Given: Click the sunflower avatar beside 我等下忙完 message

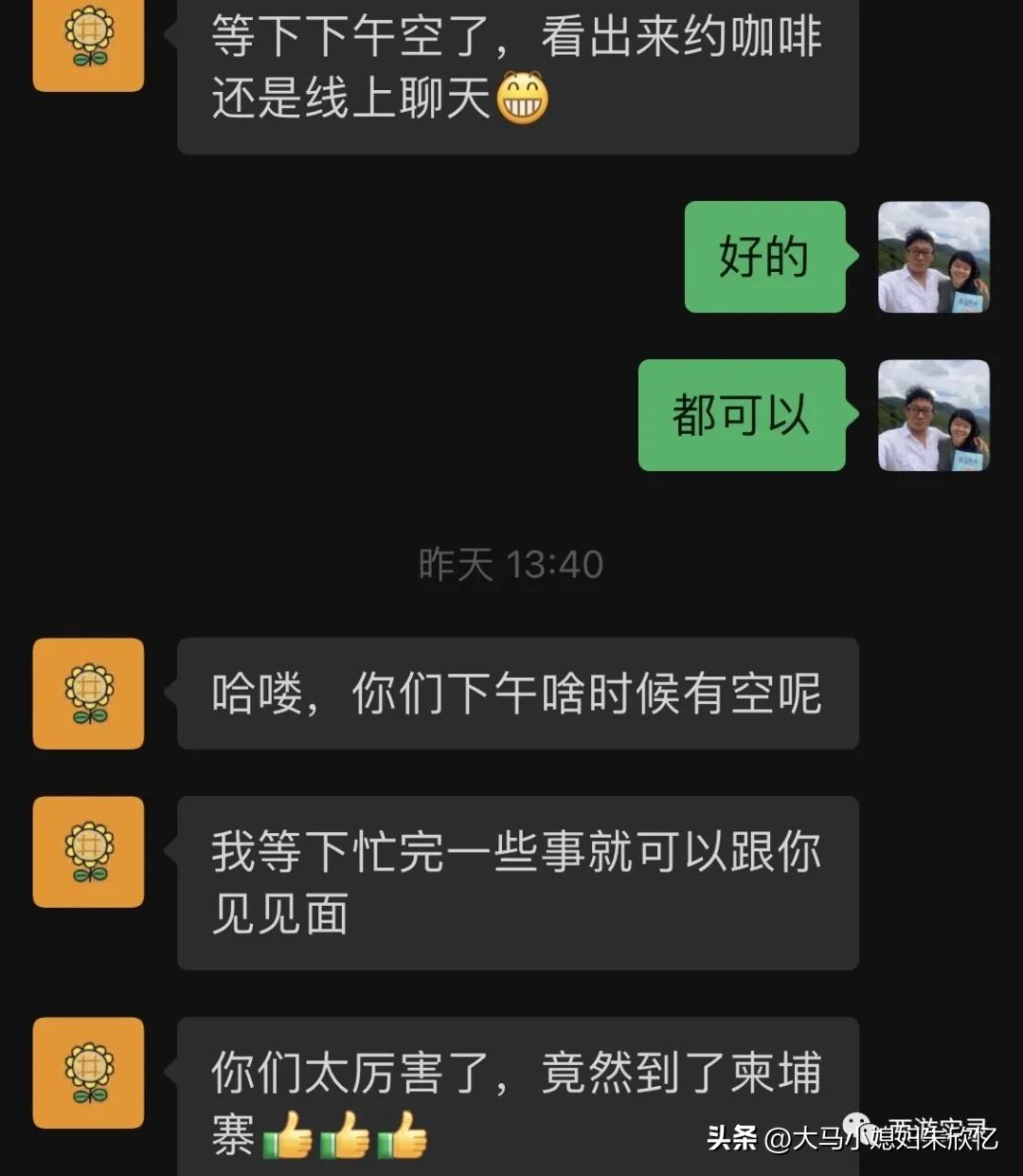Looking at the screenshot, I should point(87,851).
